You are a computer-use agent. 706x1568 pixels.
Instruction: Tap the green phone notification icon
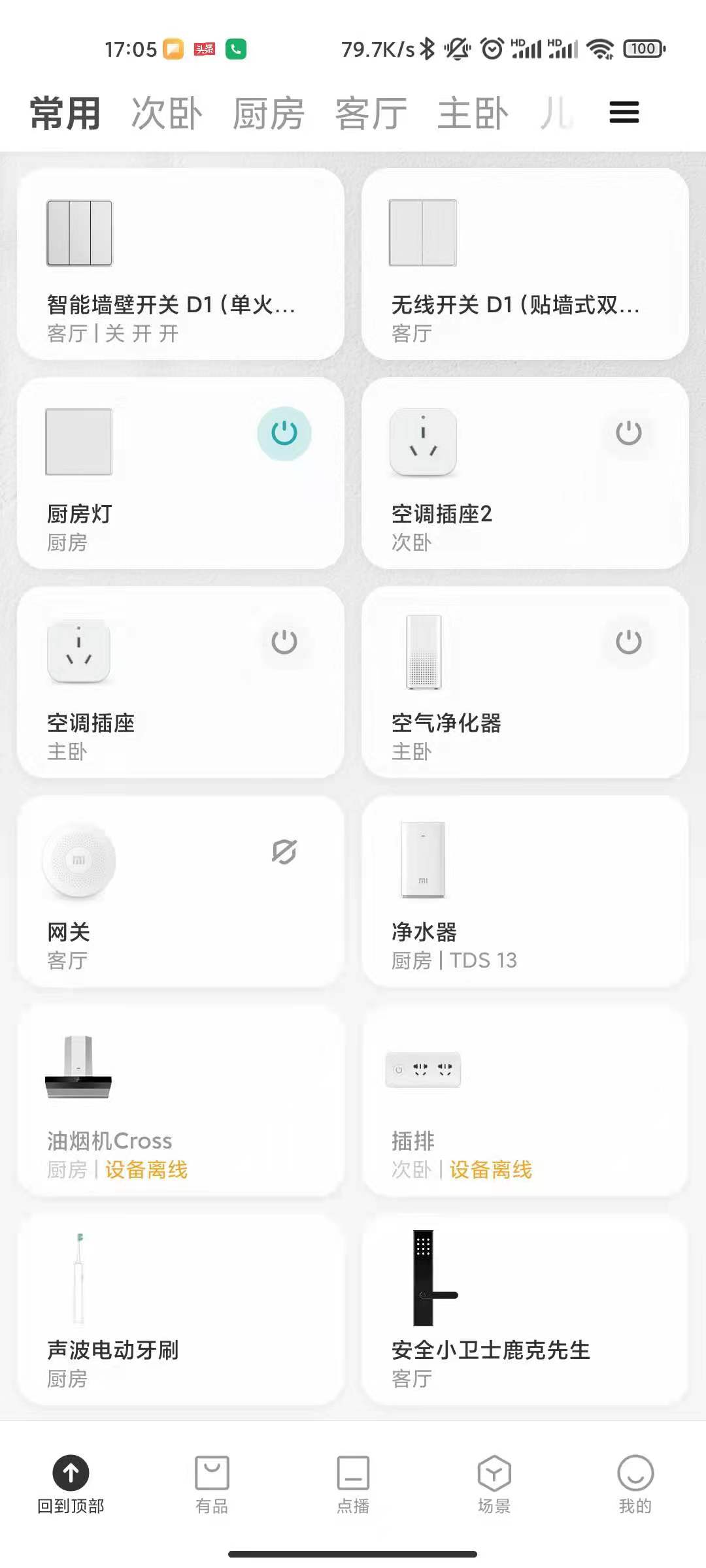(x=237, y=48)
